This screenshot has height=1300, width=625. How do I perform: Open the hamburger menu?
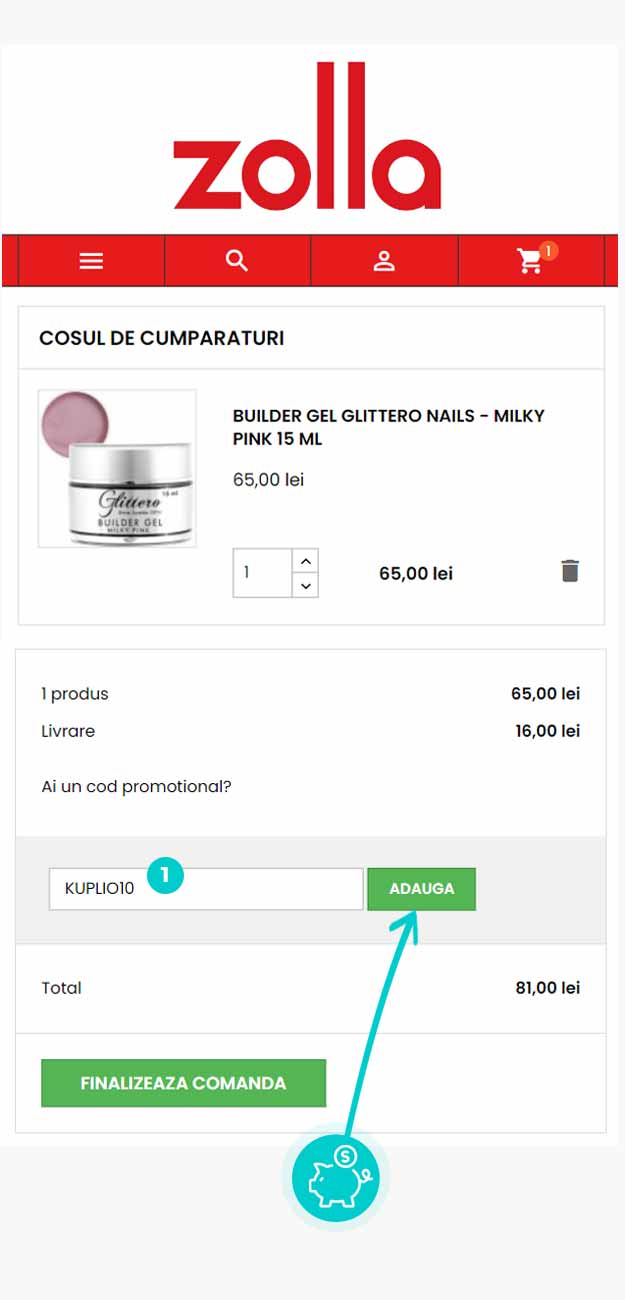pos(91,261)
